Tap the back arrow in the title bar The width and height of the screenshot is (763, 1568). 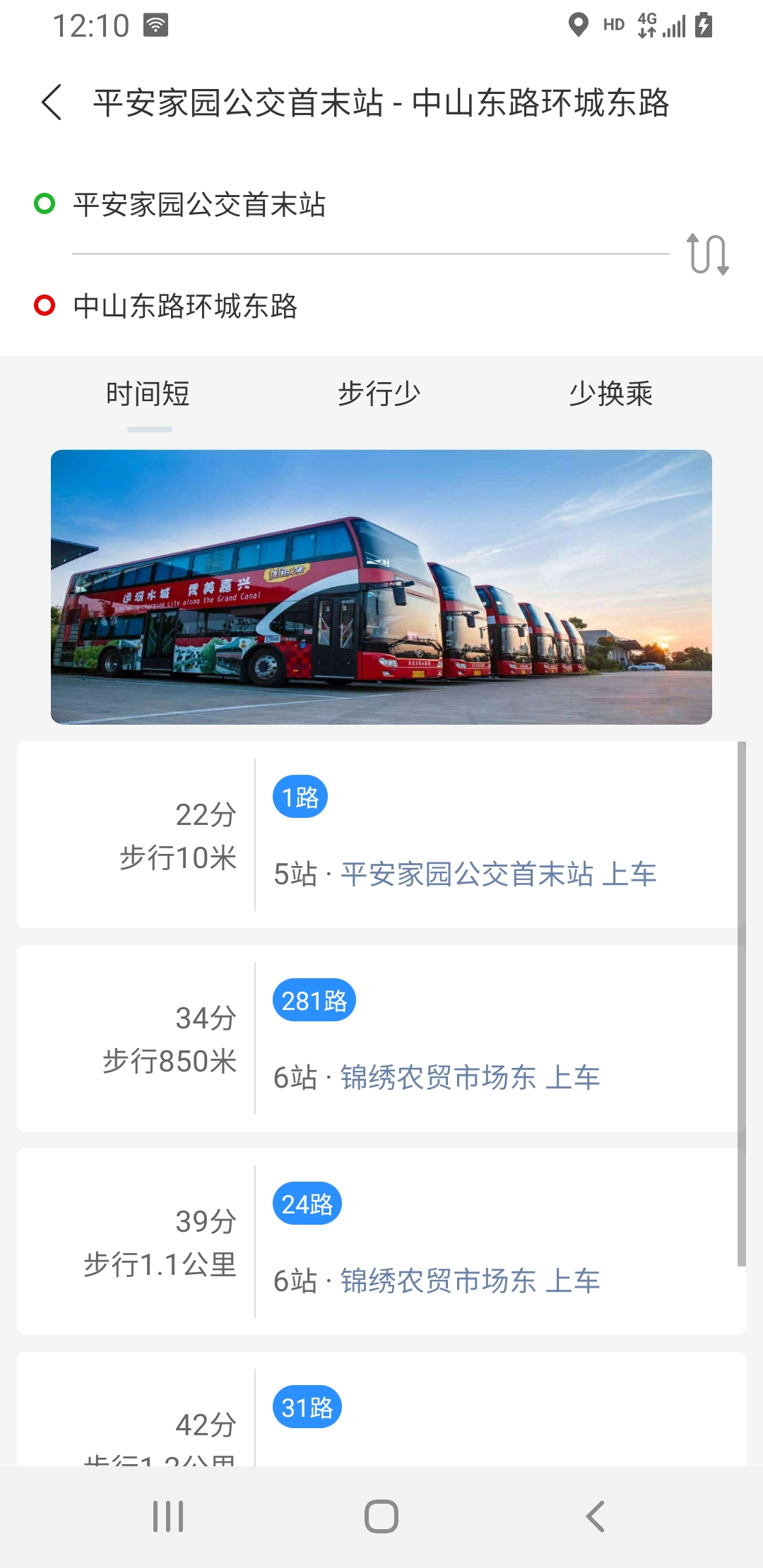[51, 102]
